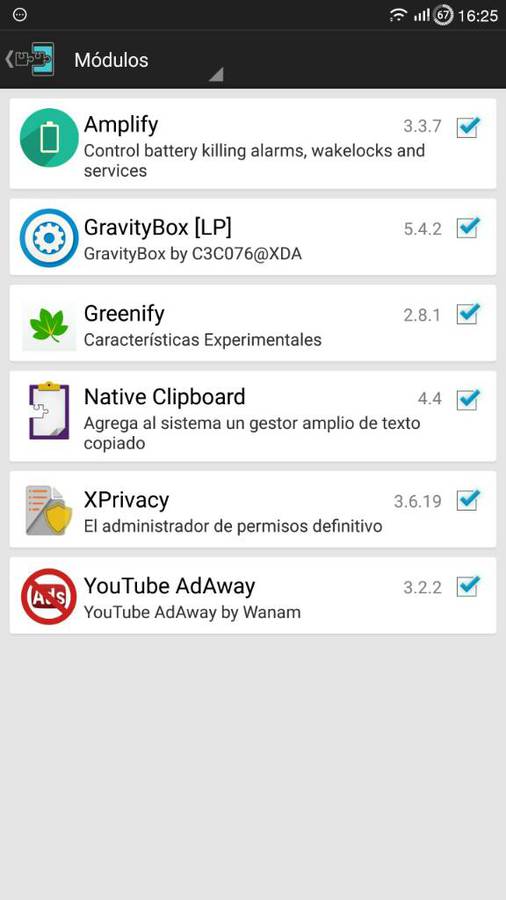Uncheck the Native Clipboard checkbox
Viewport: 506px width, 900px height.
(468, 399)
